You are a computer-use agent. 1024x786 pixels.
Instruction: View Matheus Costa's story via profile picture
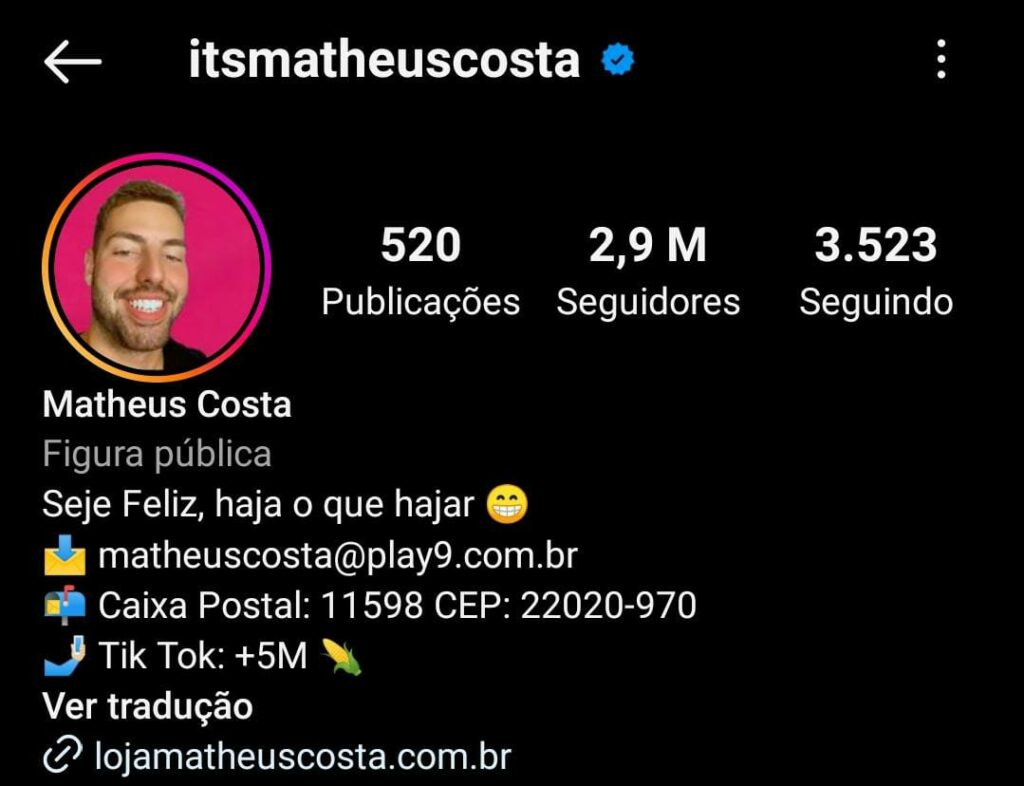pos(157,267)
